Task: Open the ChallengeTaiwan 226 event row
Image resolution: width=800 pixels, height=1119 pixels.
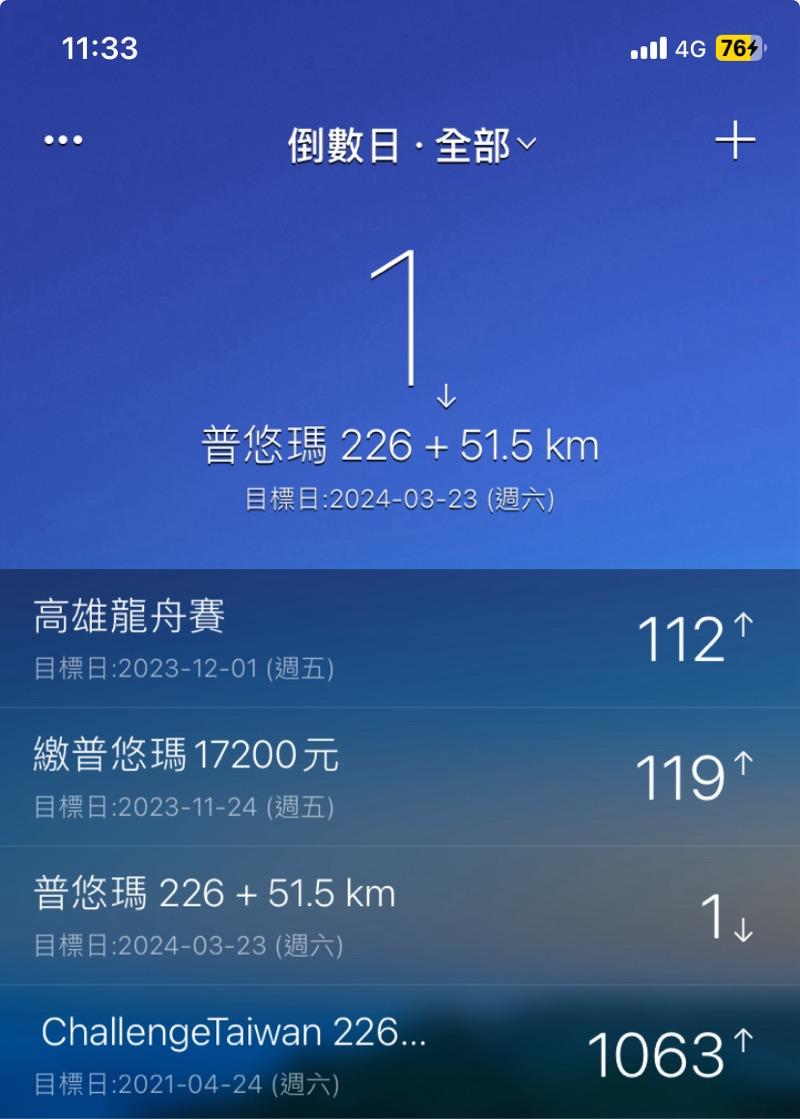Action: pos(400,1054)
